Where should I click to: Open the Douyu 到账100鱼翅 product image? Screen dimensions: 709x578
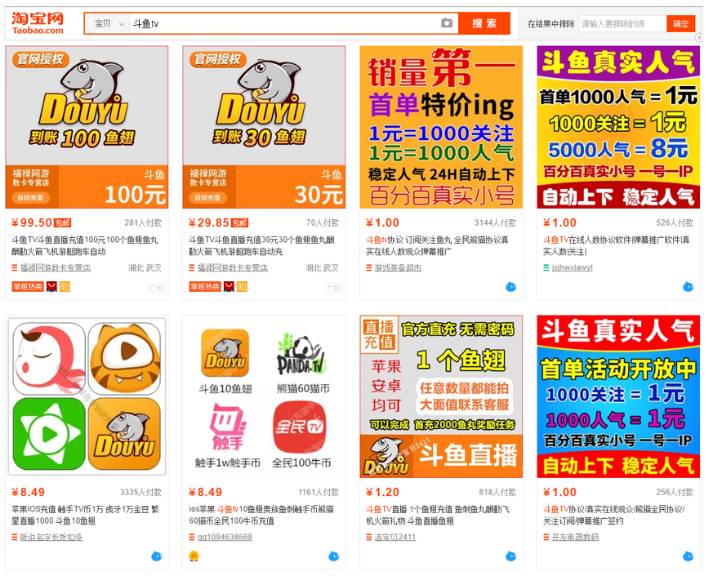click(87, 127)
